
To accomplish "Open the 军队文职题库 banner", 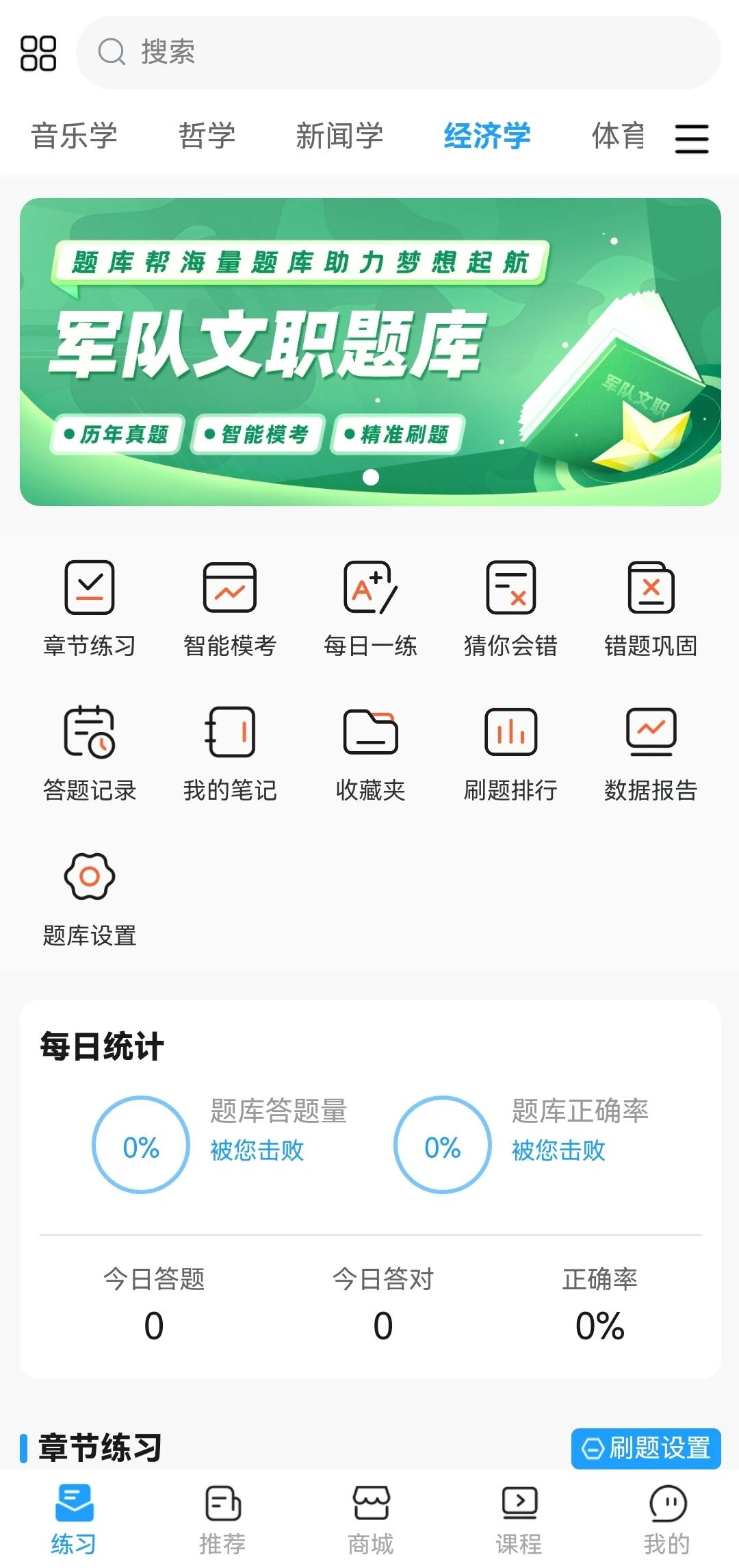I will [x=369, y=352].
